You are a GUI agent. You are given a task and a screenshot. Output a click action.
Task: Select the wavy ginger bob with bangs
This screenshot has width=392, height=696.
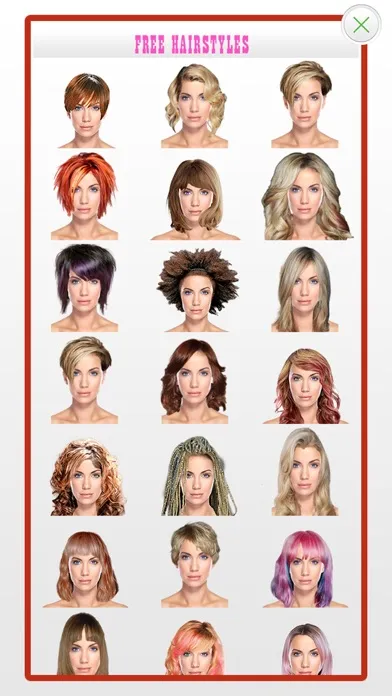(85, 569)
